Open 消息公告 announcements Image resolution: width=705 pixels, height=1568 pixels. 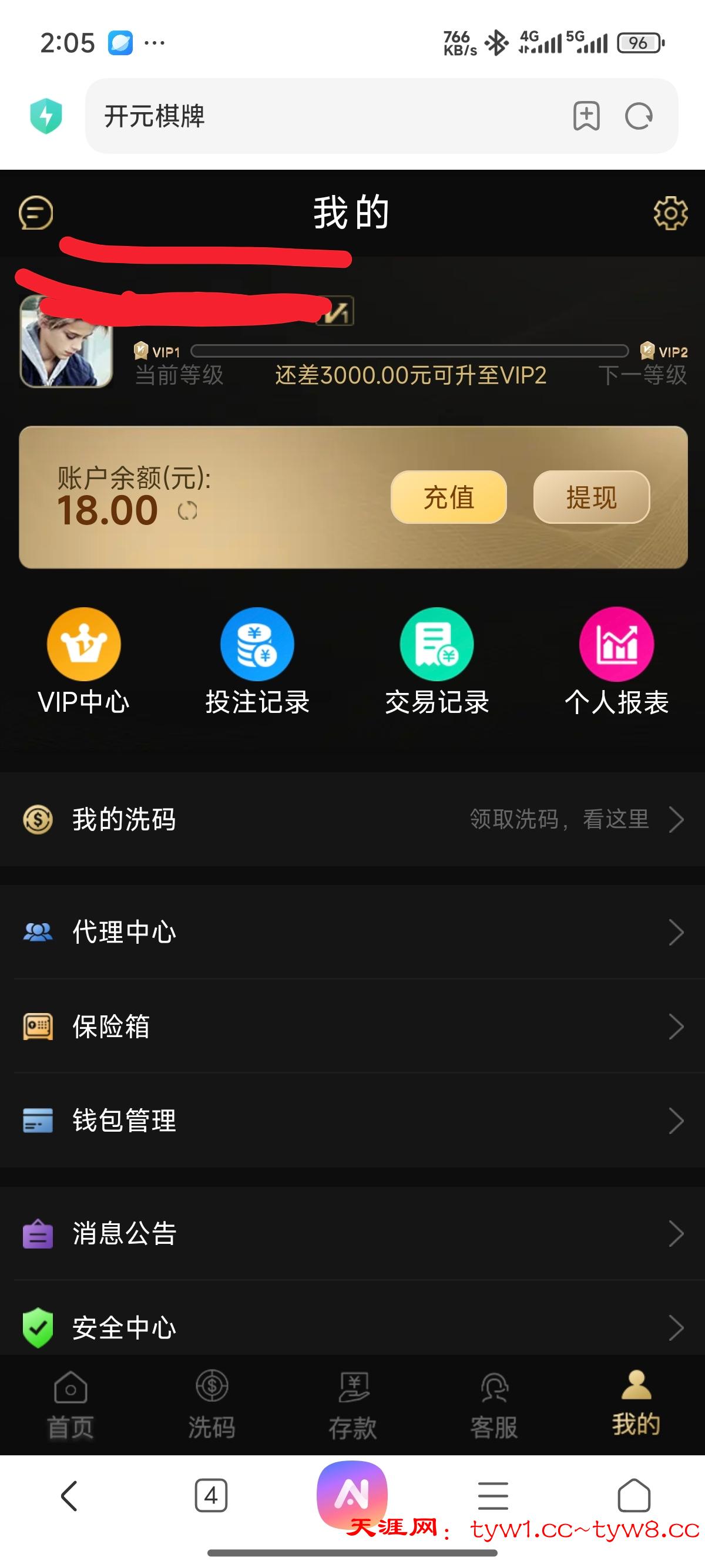click(352, 1234)
